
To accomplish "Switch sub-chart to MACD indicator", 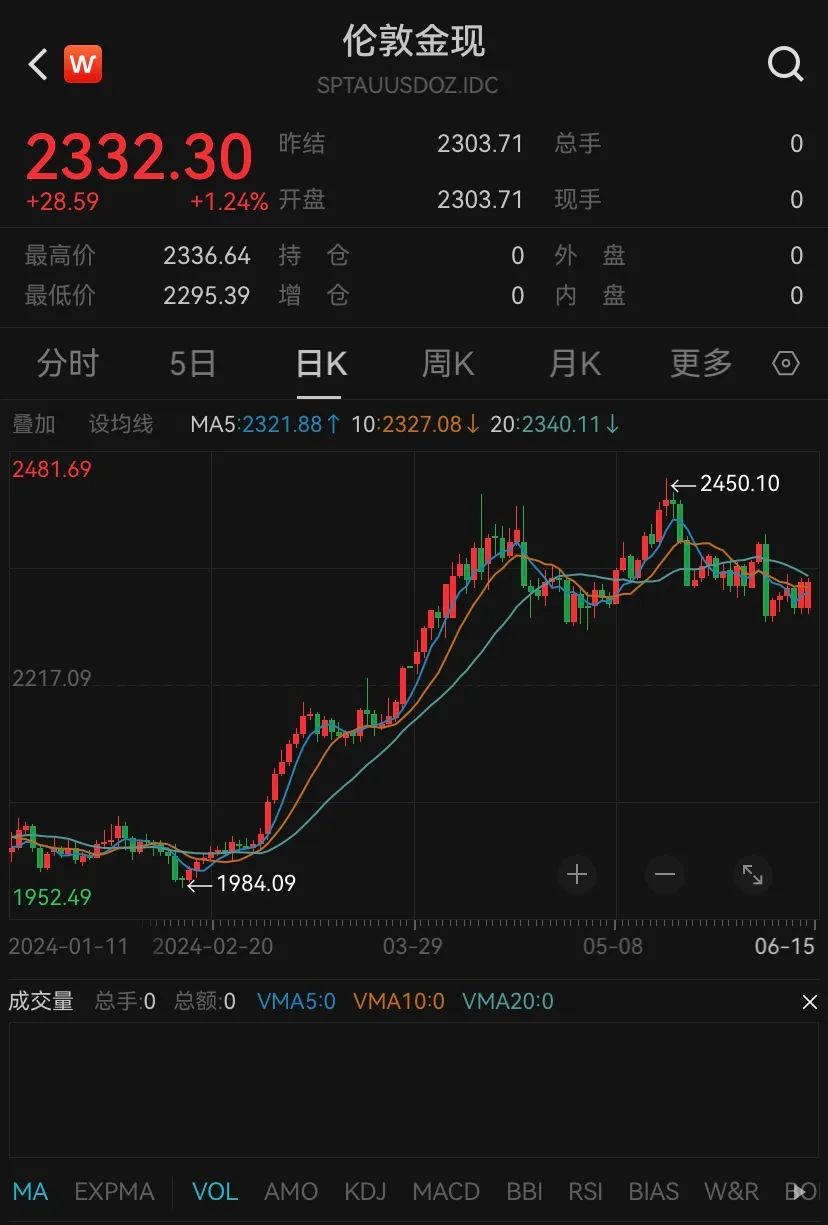I will pos(446,1192).
